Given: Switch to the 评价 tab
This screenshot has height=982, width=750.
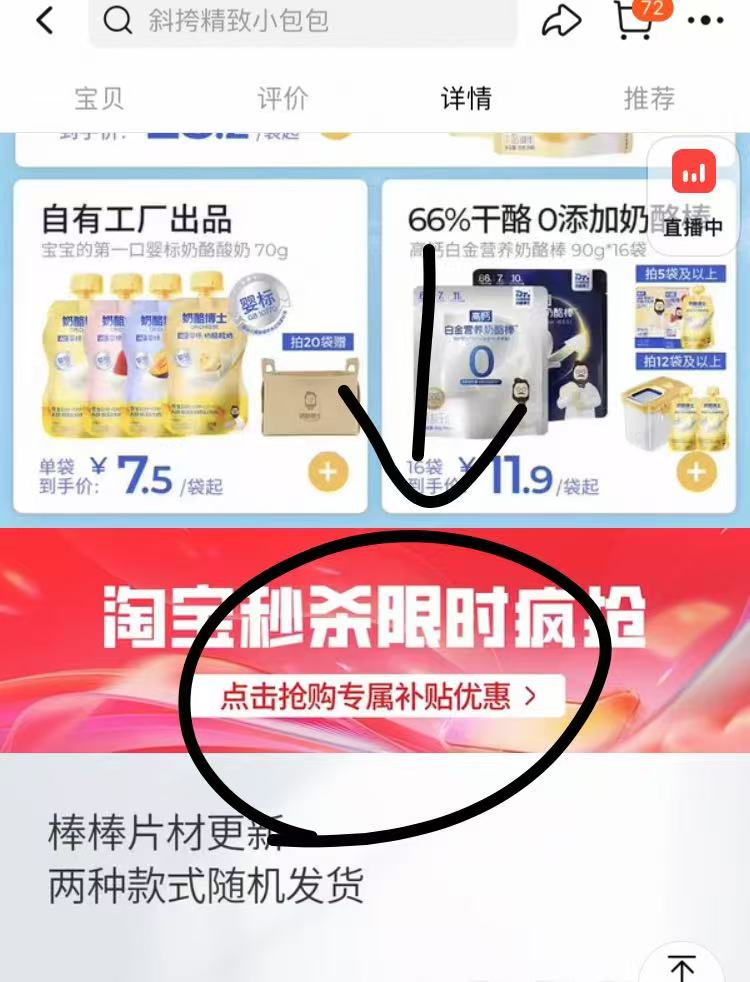Looking at the screenshot, I should [282, 98].
